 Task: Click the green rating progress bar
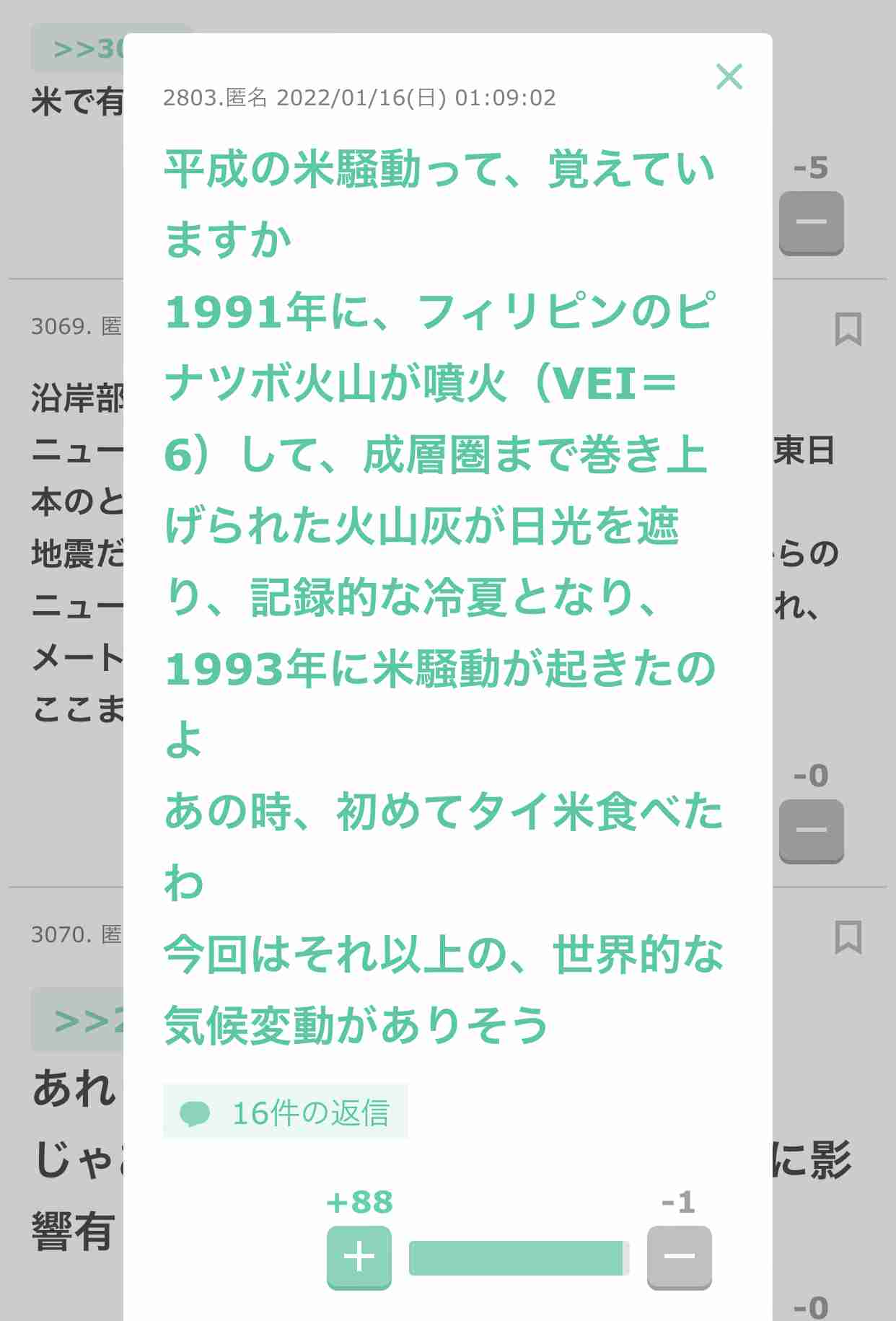pyautogui.click(x=519, y=1259)
